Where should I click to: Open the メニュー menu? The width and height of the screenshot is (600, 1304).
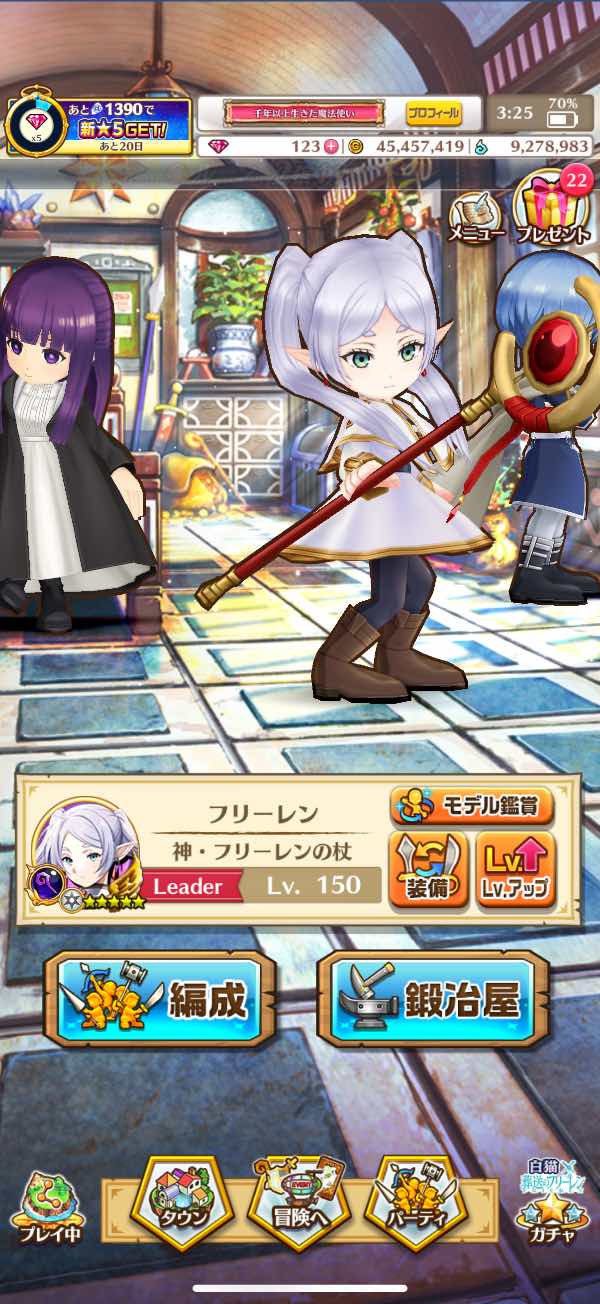[x=475, y=215]
